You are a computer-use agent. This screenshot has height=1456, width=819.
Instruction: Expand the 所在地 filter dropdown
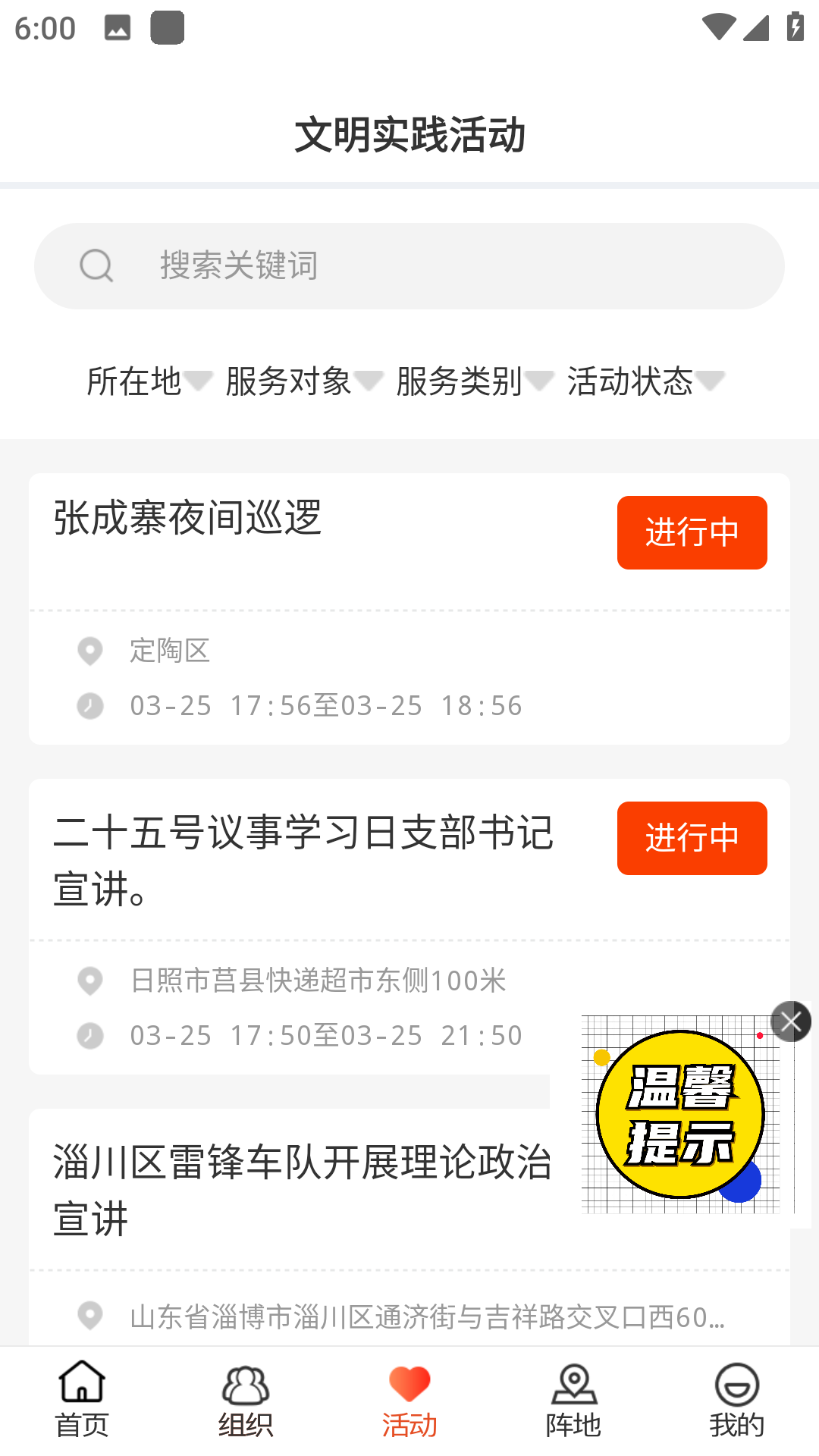point(149,381)
